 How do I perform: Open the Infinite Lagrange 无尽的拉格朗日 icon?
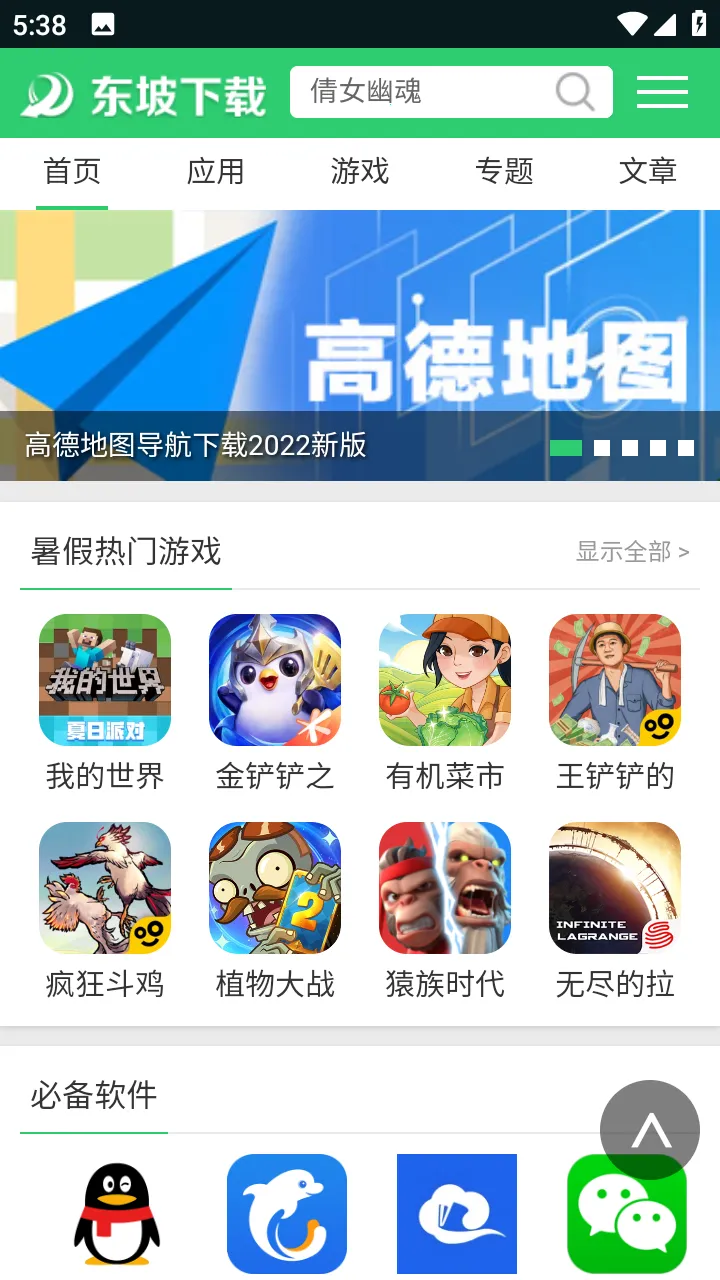[x=614, y=888]
